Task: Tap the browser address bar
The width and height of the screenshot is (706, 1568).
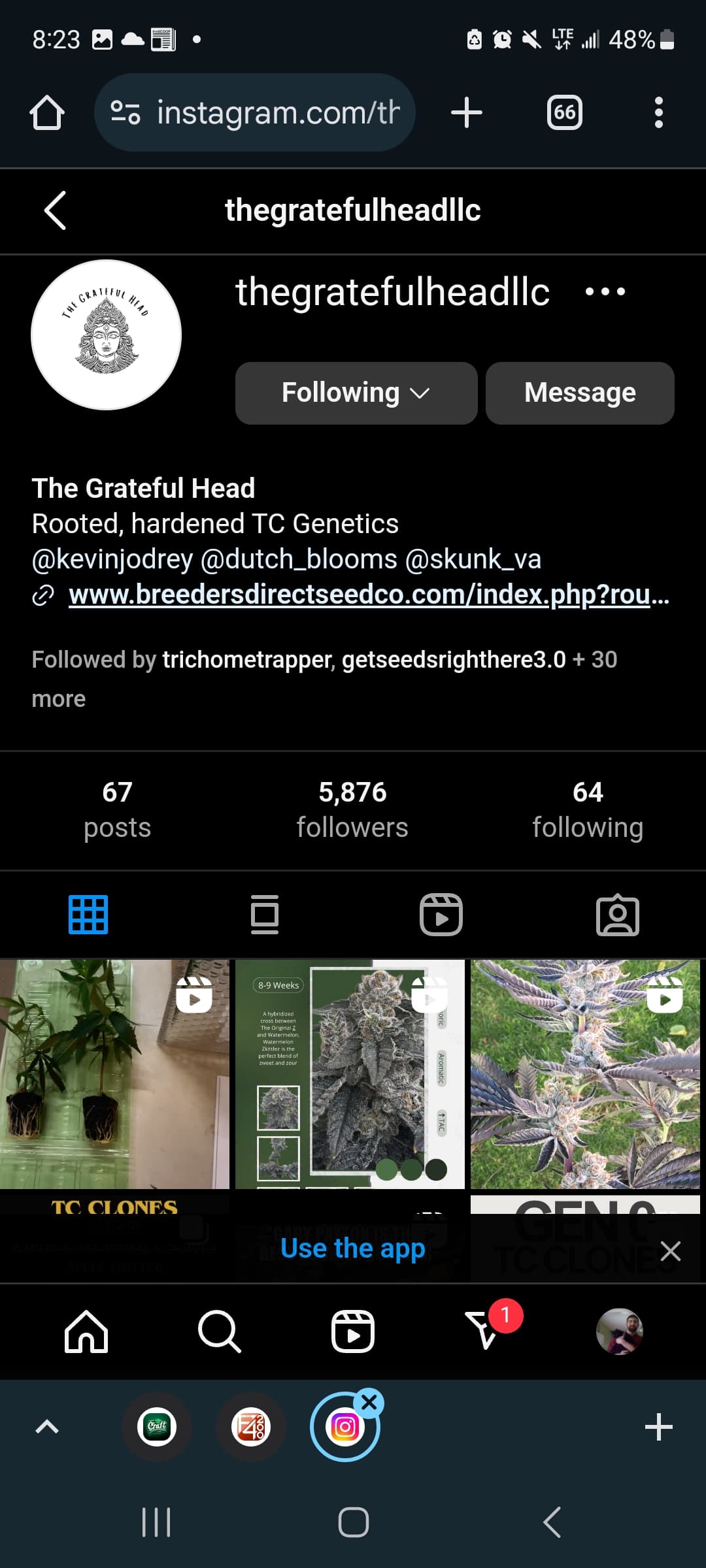Action: pos(255,112)
